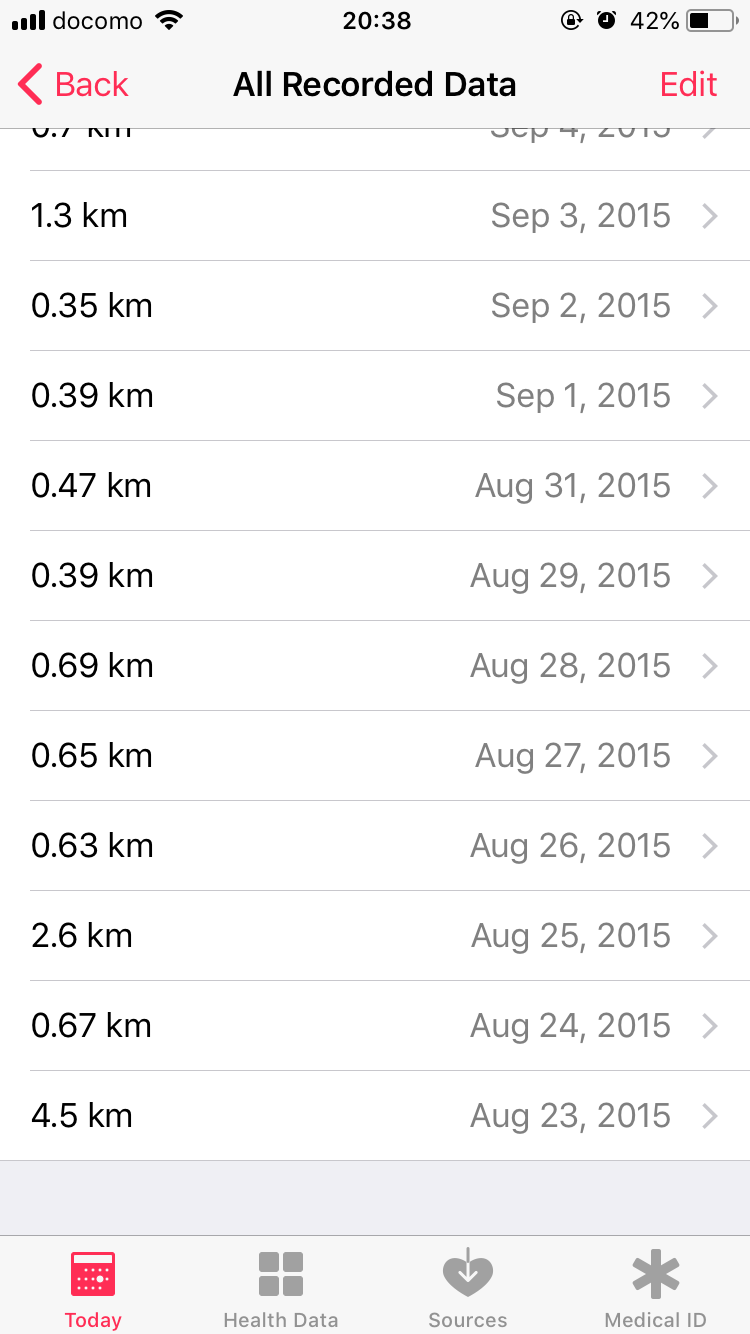Go back using the Back button
This screenshot has height=1334, width=750.
tap(74, 85)
